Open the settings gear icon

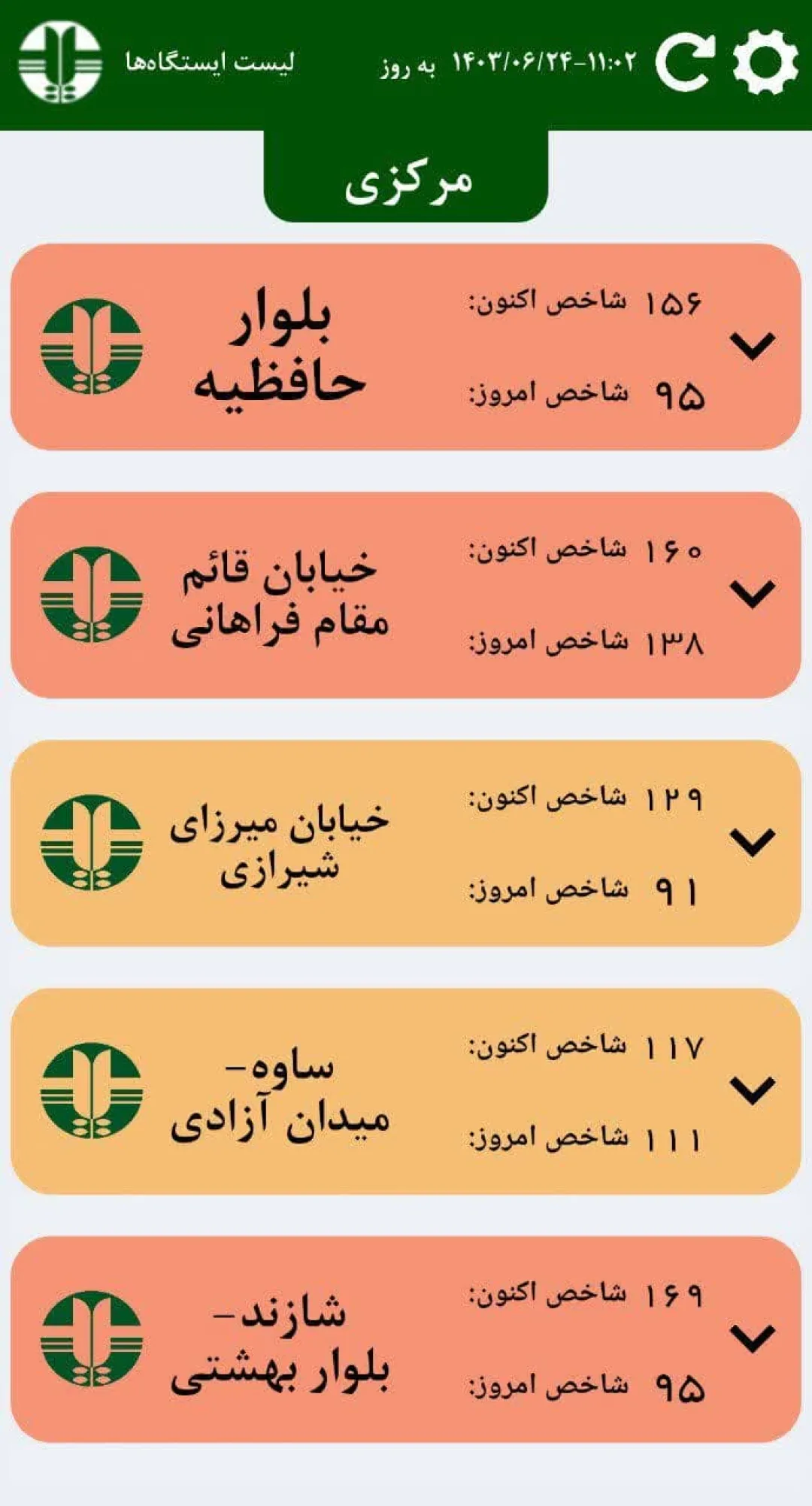(765, 63)
